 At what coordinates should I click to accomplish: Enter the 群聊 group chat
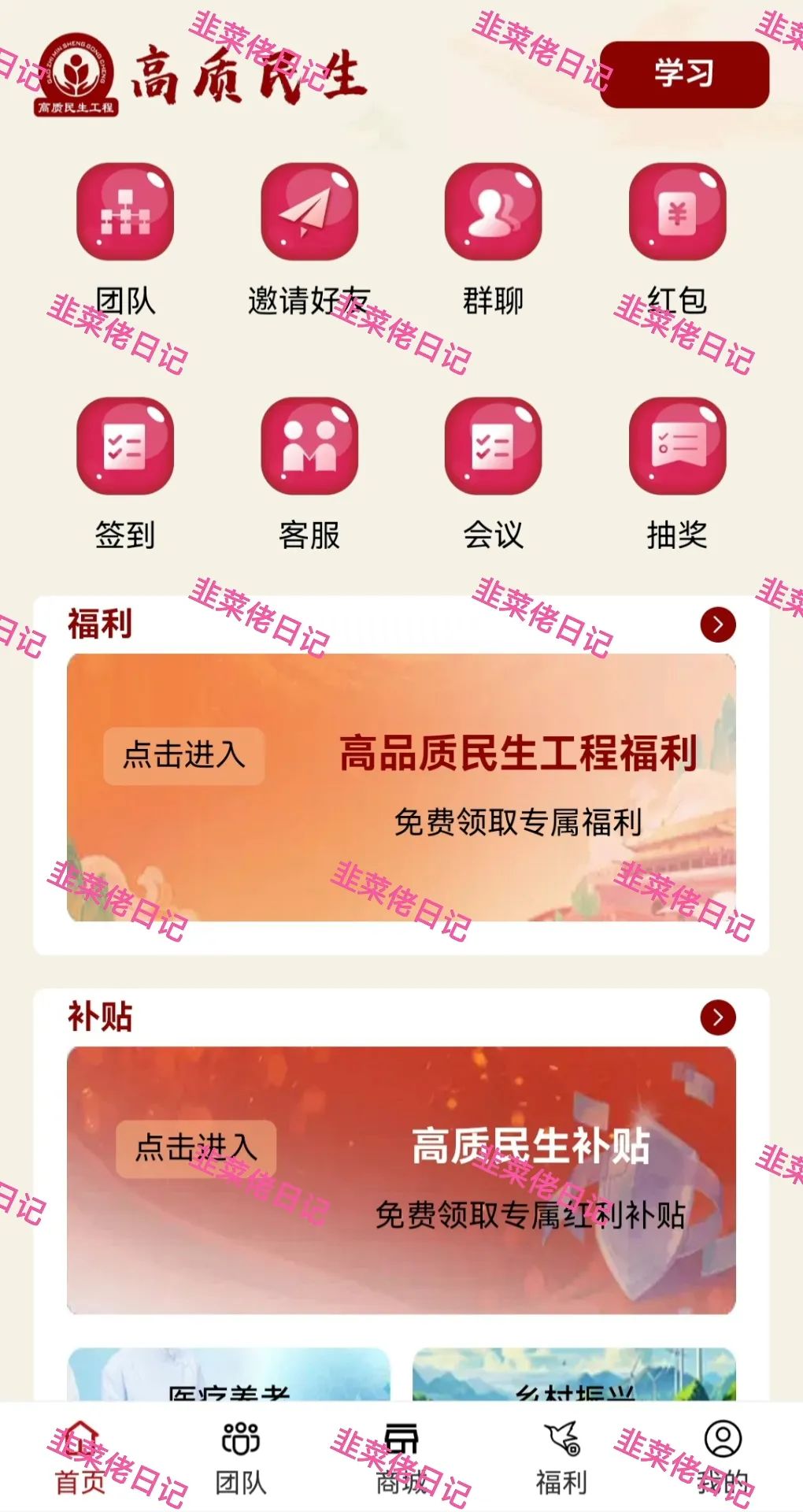point(493,213)
